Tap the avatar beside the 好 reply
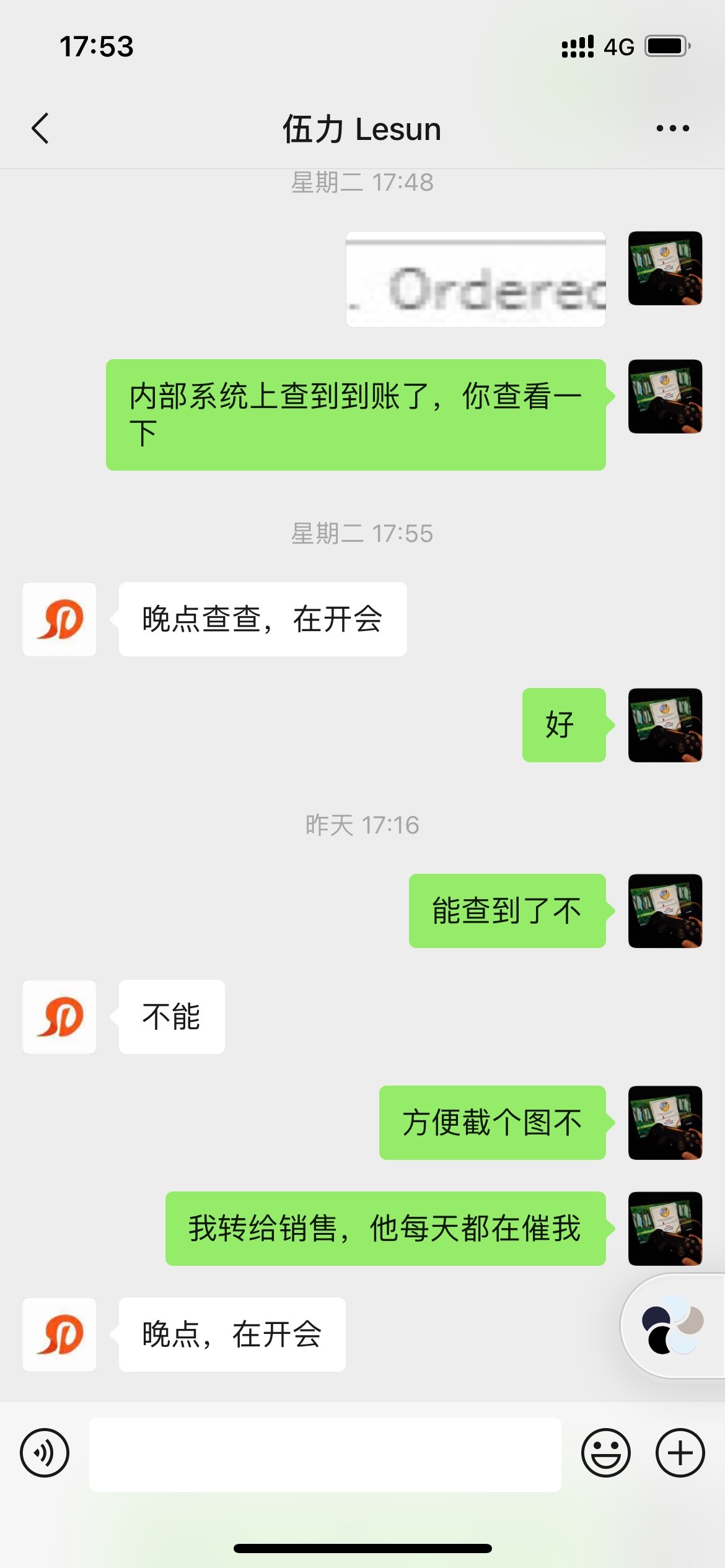This screenshot has height=1568, width=725. pos(665,725)
